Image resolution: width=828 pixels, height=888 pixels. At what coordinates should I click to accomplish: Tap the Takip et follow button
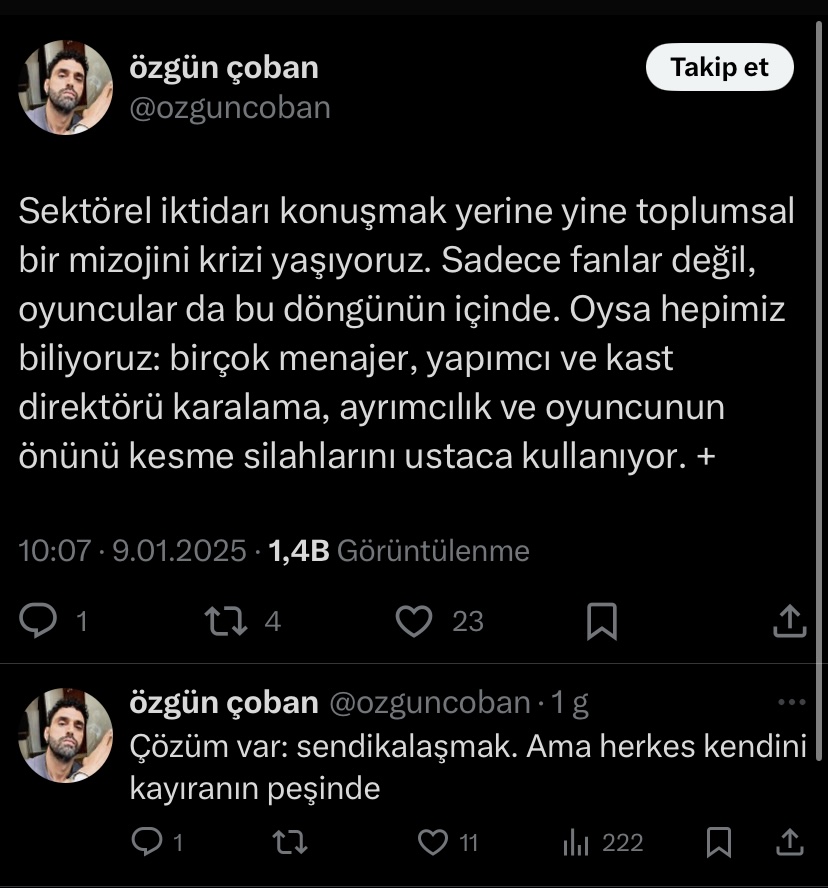719,68
